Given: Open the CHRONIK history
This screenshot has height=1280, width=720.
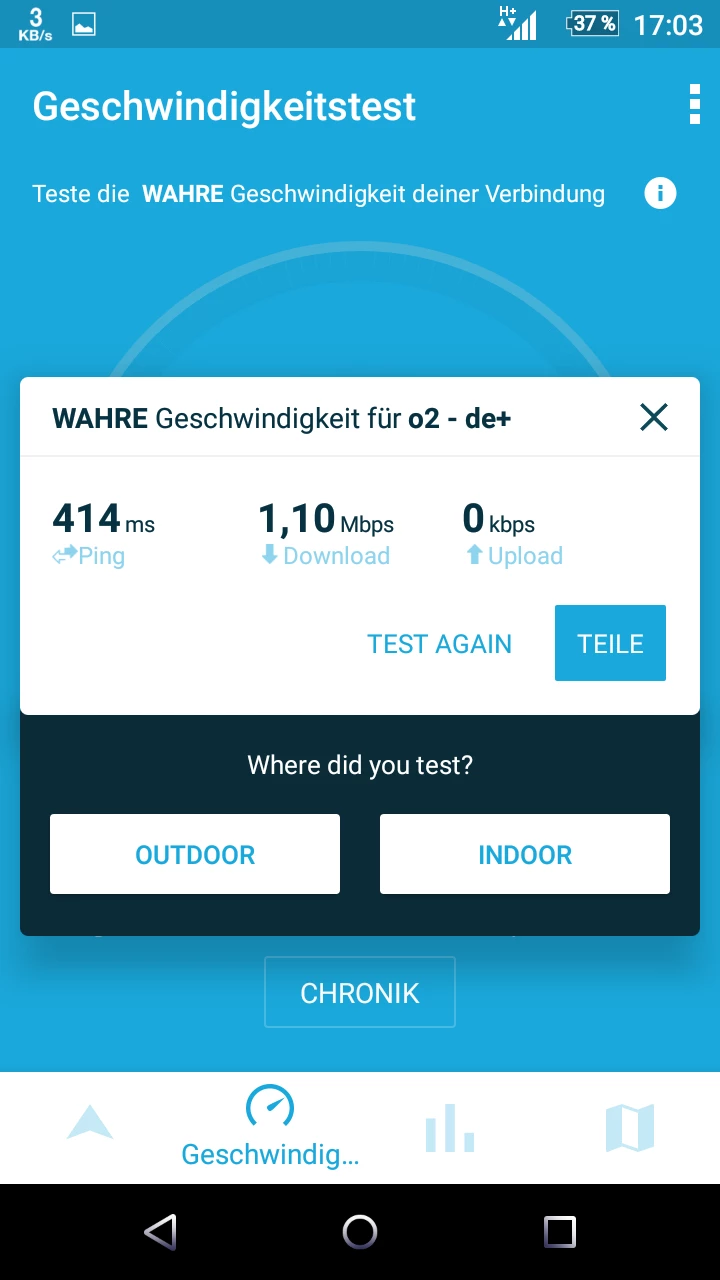Looking at the screenshot, I should [x=360, y=993].
